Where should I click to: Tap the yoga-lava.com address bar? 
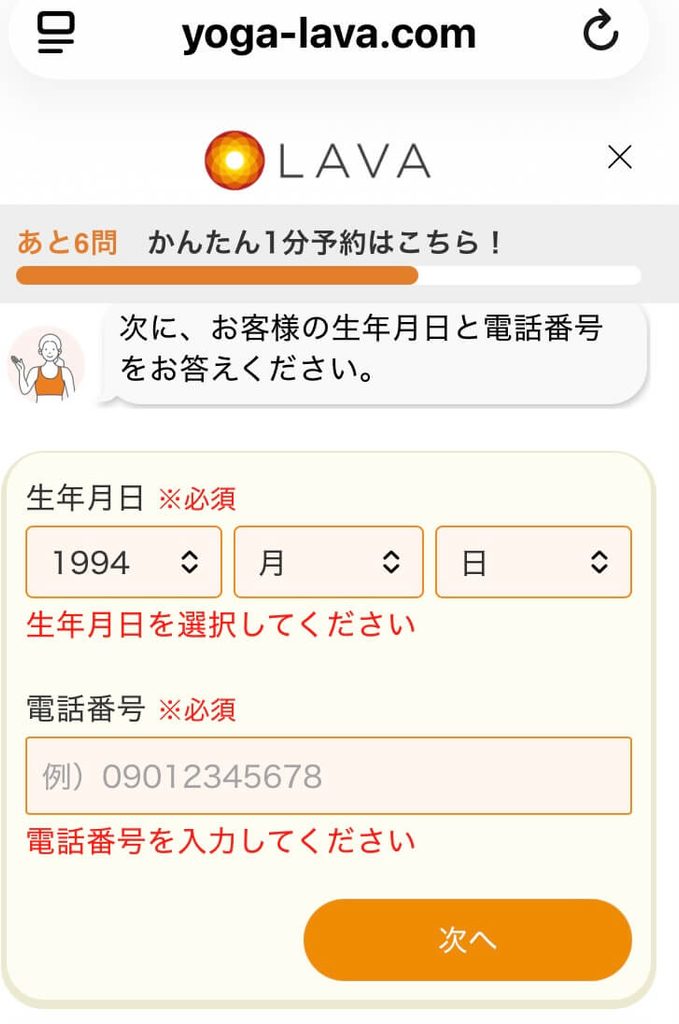[x=328, y=34]
